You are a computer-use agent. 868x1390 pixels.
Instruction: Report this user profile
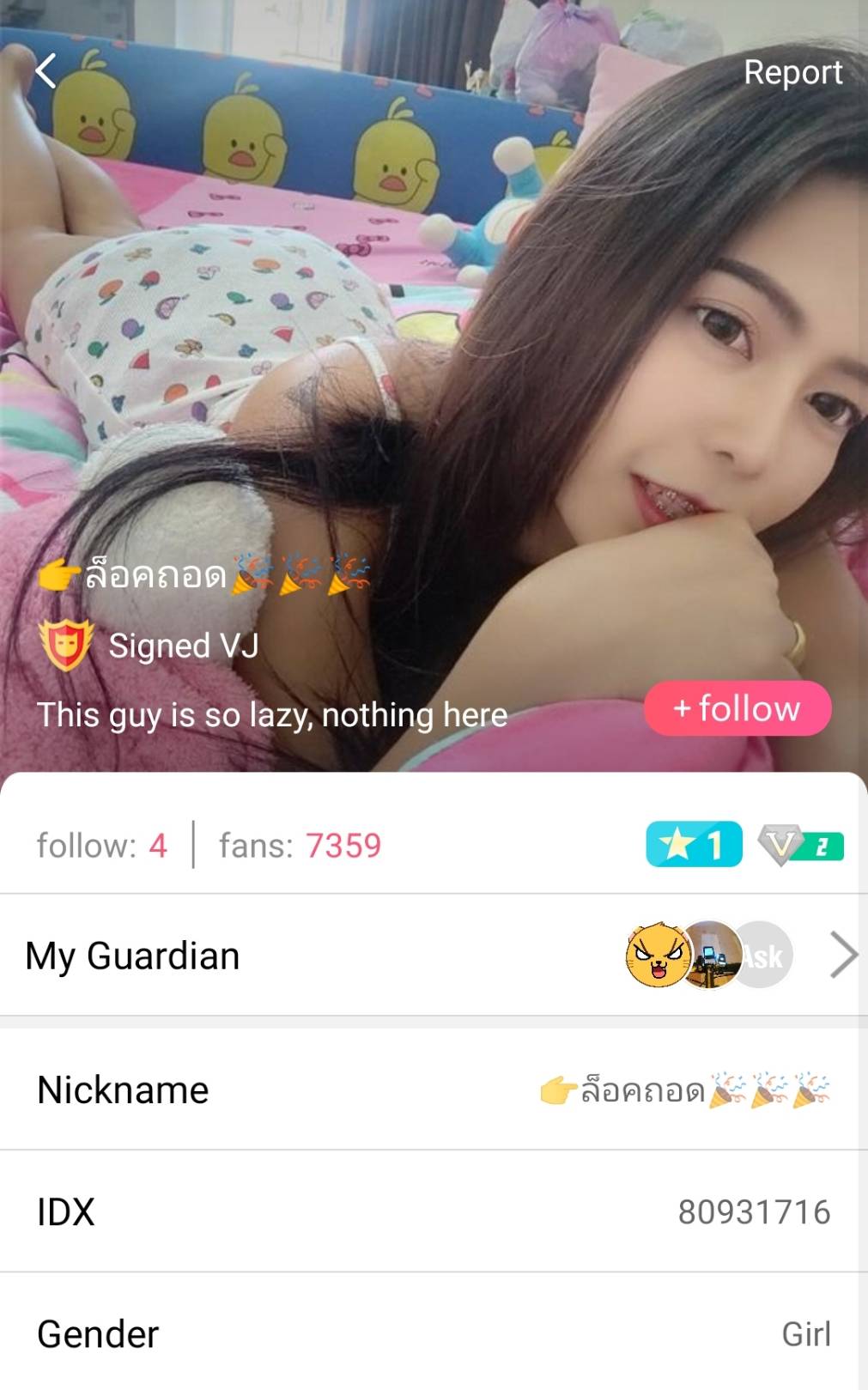(792, 73)
